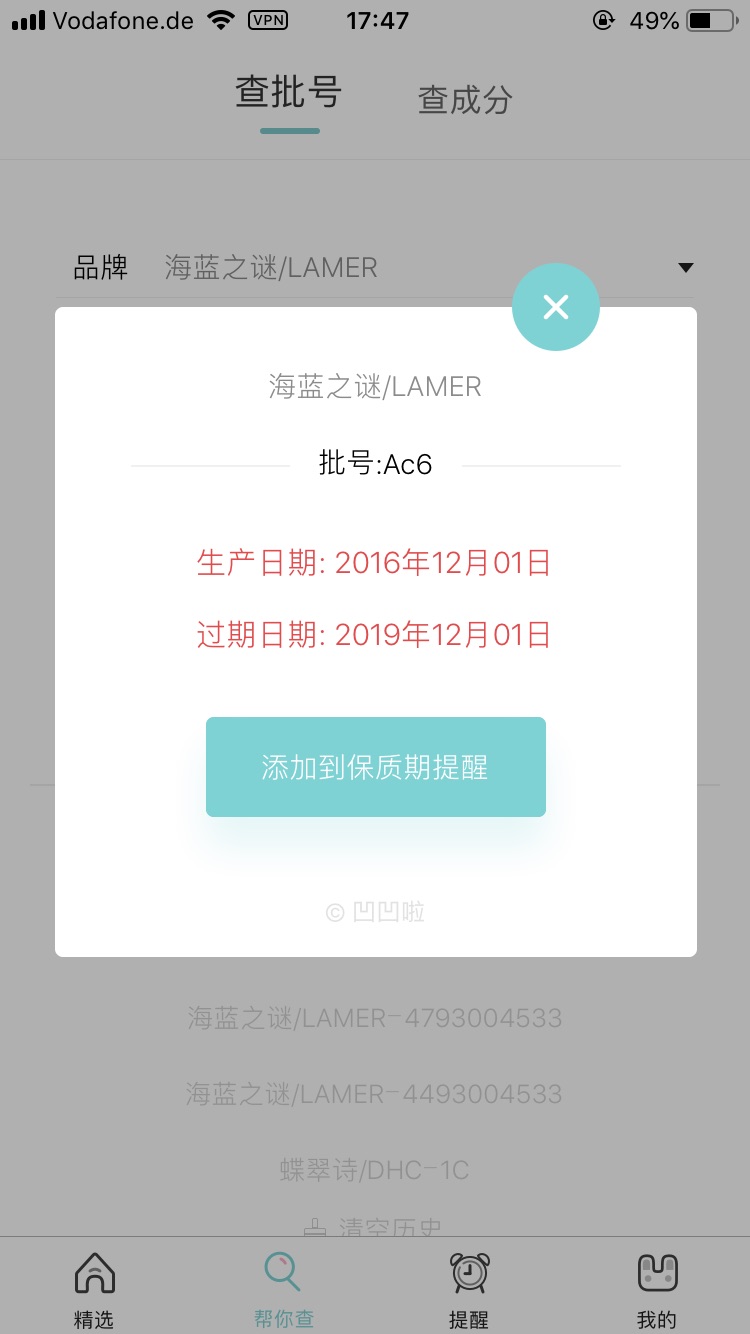This screenshot has height=1334, width=750.
Task: Open the 帮你查 search tab
Action: click(283, 1291)
